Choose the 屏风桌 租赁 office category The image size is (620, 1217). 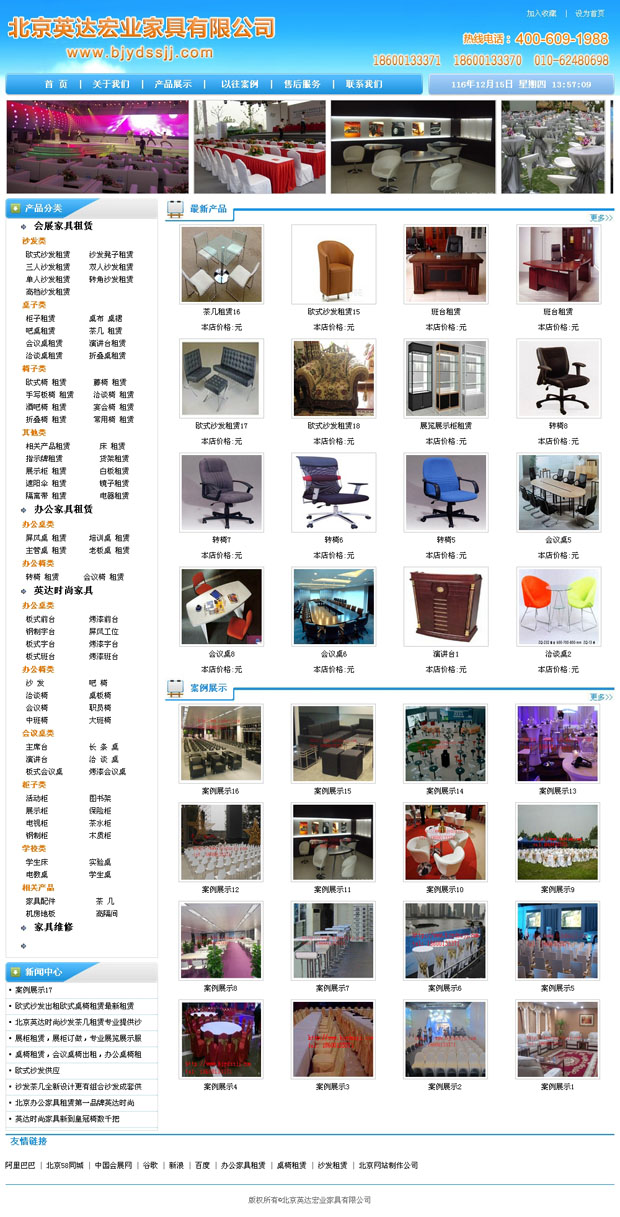46,537
